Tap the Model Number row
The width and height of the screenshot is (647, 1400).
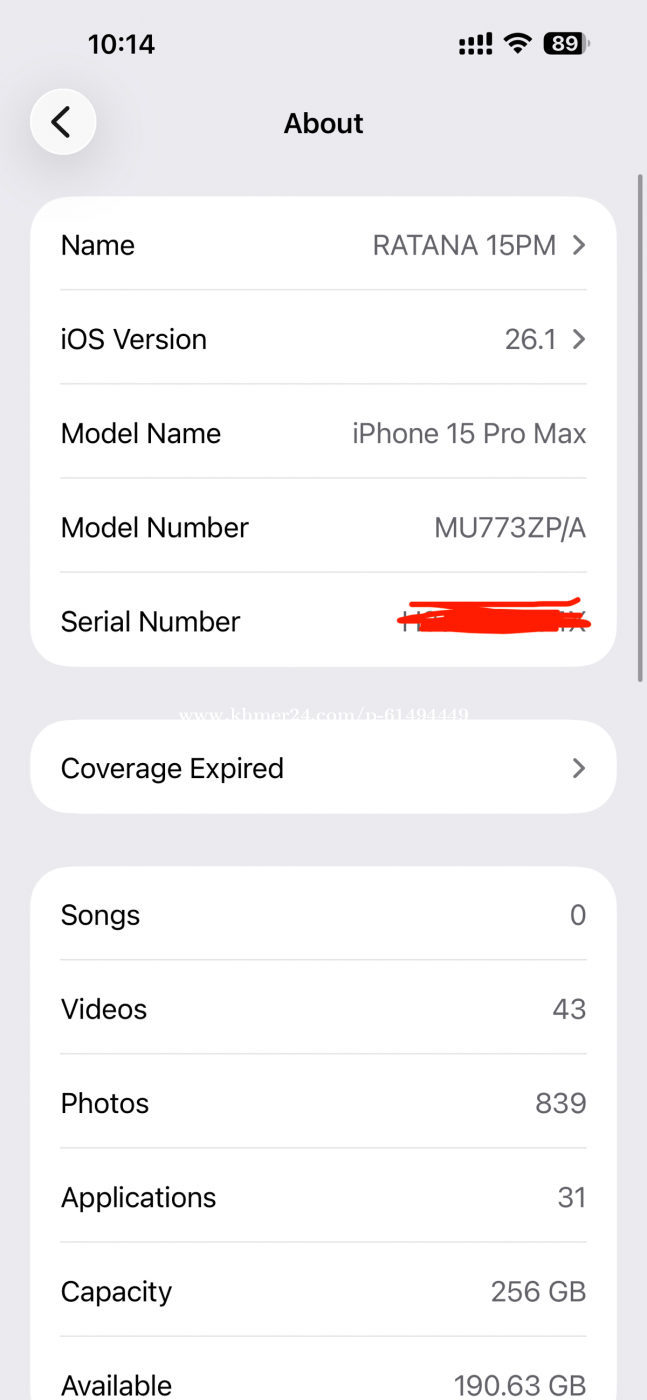coord(323,527)
